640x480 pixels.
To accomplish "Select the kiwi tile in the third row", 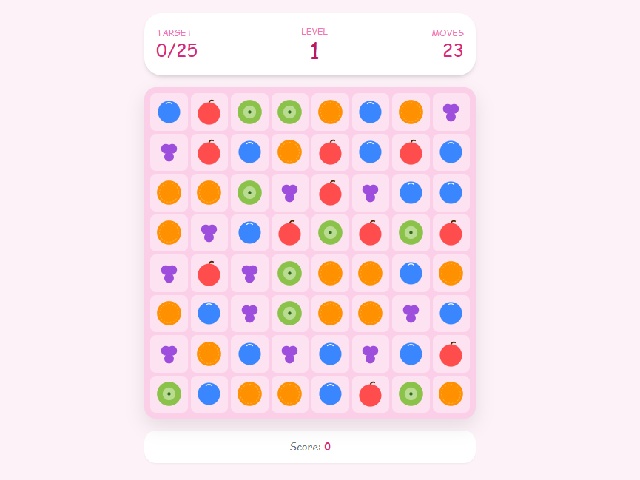I will (250, 192).
